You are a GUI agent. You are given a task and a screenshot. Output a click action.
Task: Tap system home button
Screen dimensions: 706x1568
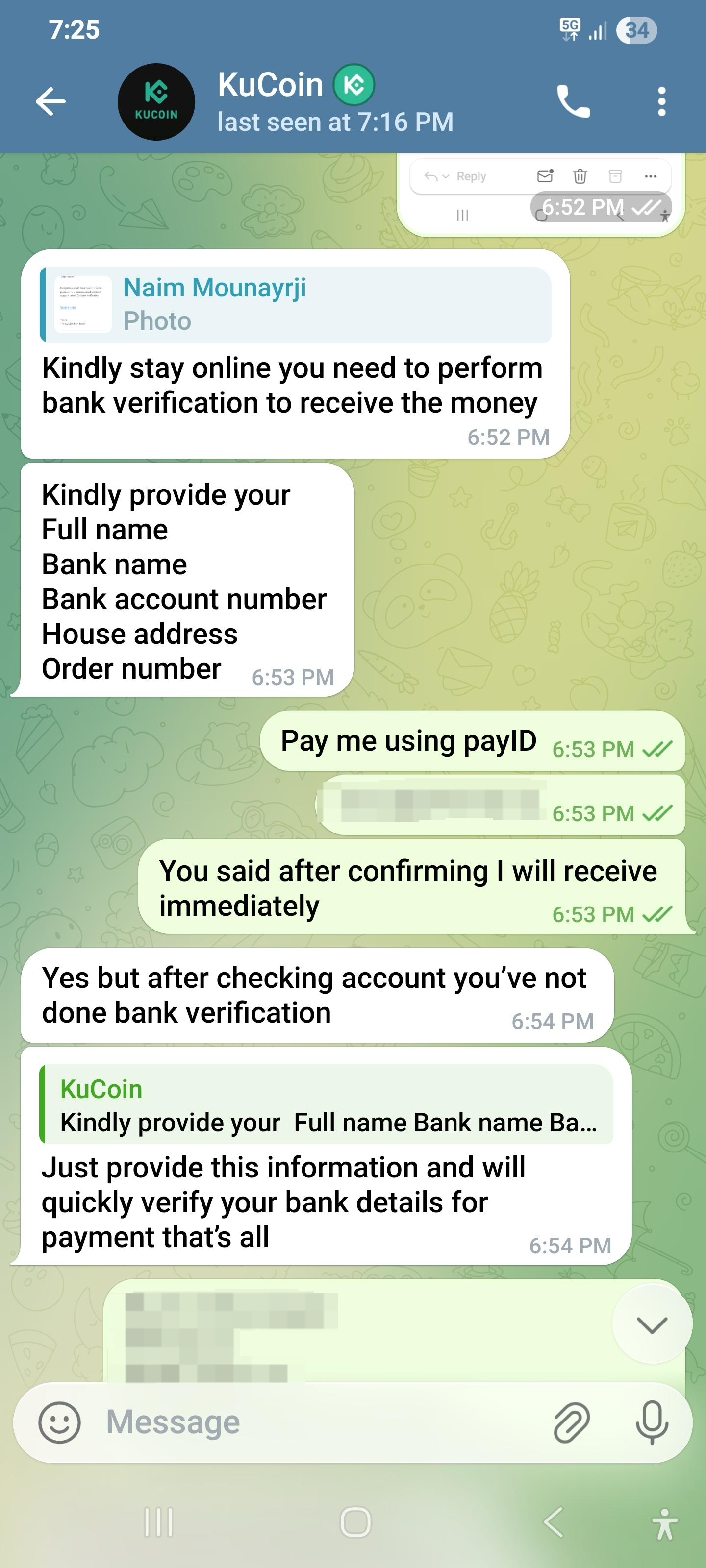pyautogui.click(x=355, y=1522)
